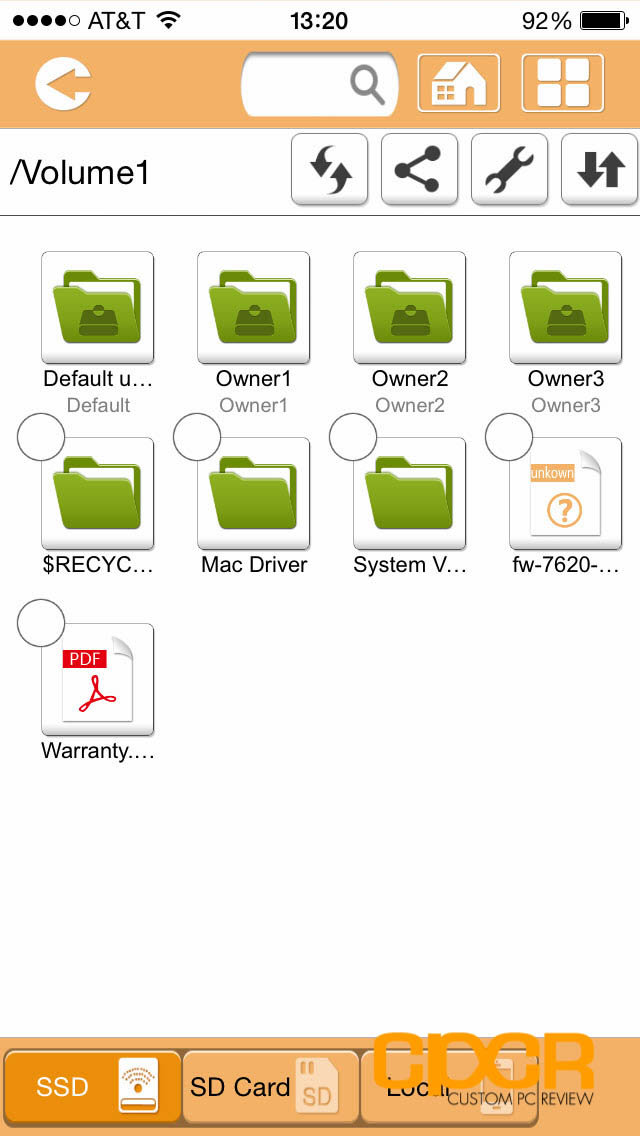Switch to the SSD tab

point(93,1086)
